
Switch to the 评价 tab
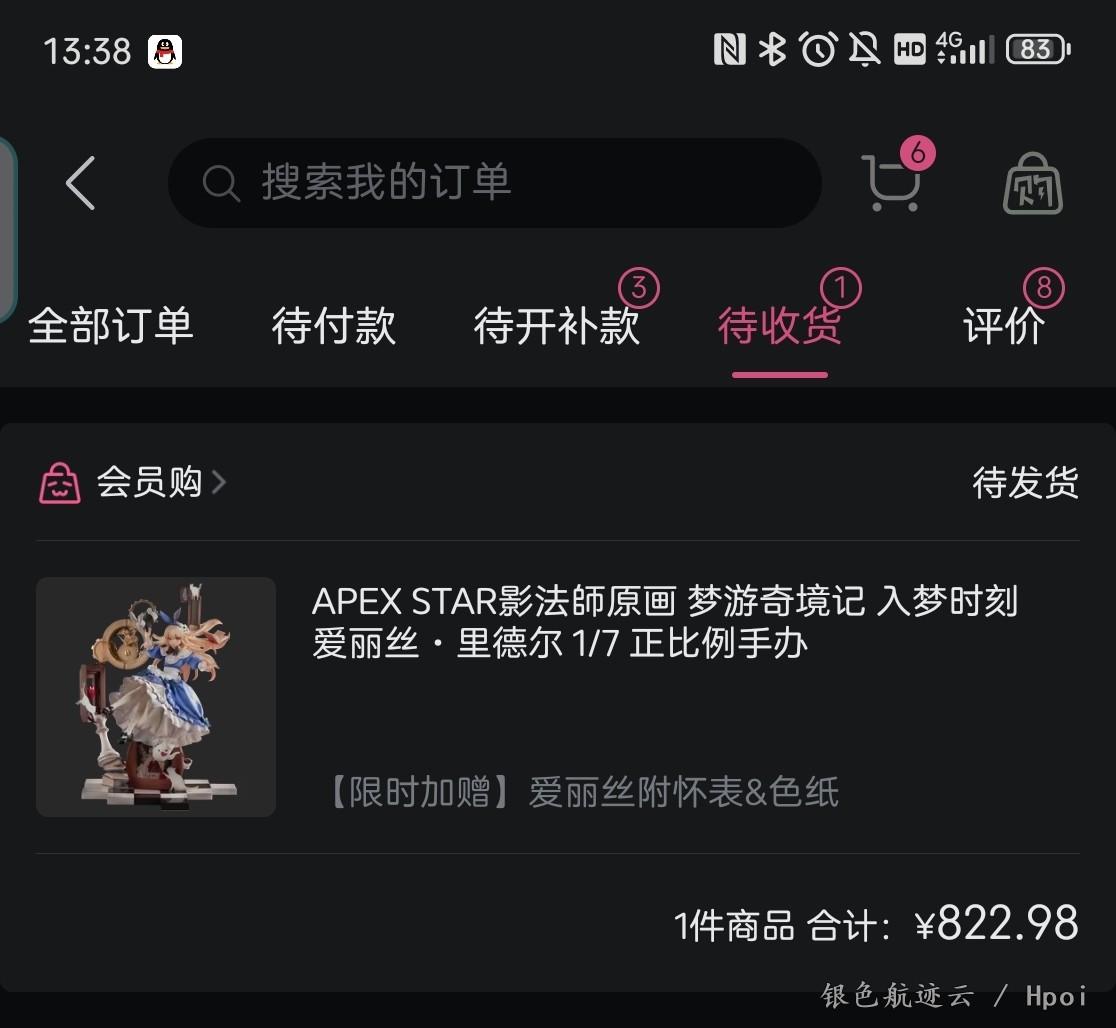(1004, 327)
